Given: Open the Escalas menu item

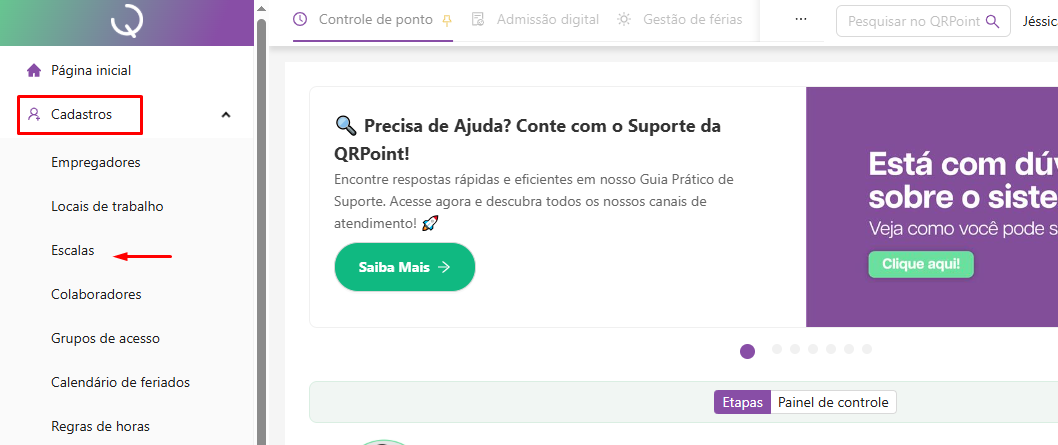Looking at the screenshot, I should (73, 250).
